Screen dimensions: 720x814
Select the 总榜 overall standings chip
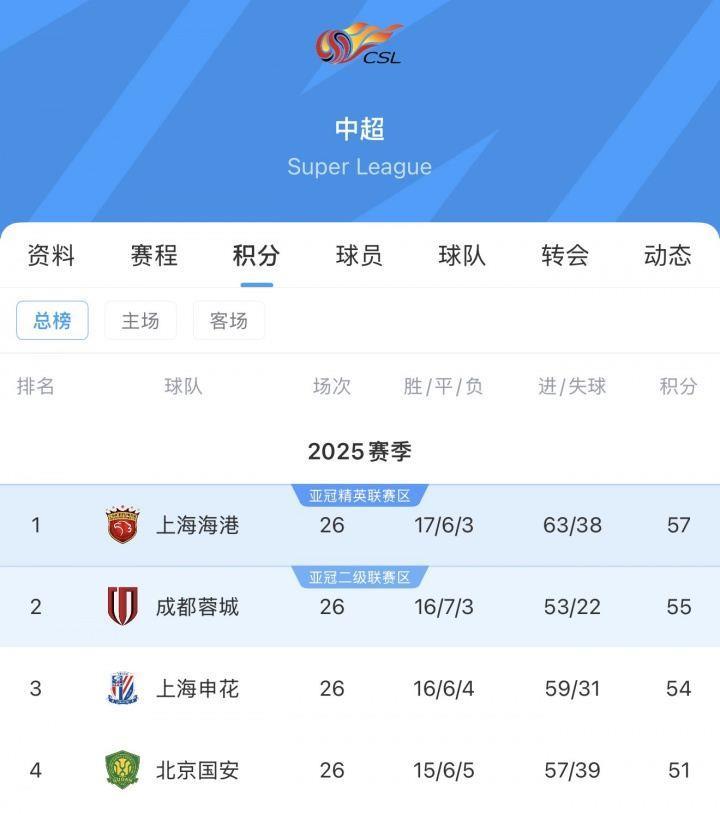(x=52, y=321)
